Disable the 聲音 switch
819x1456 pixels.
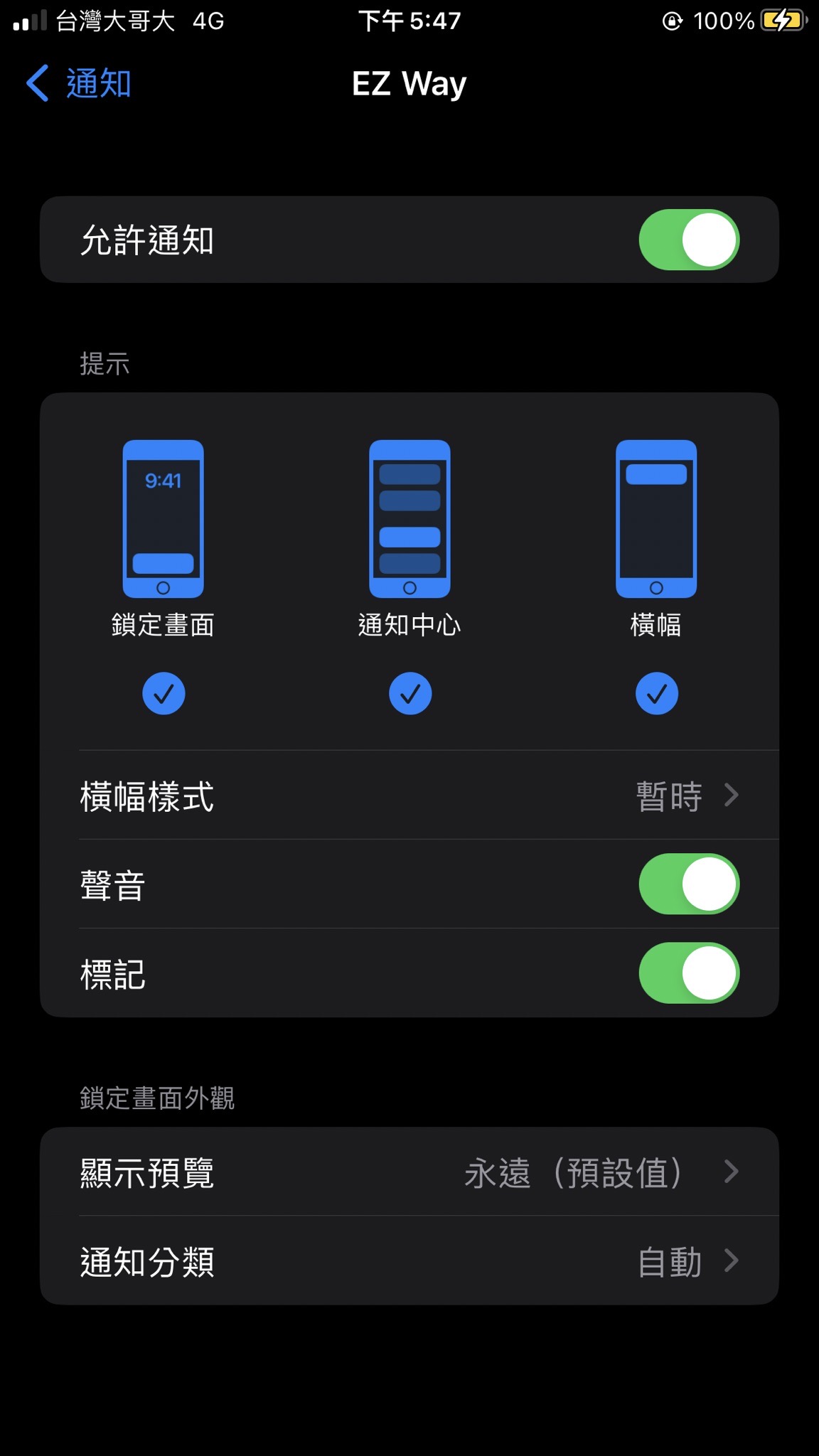[688, 884]
